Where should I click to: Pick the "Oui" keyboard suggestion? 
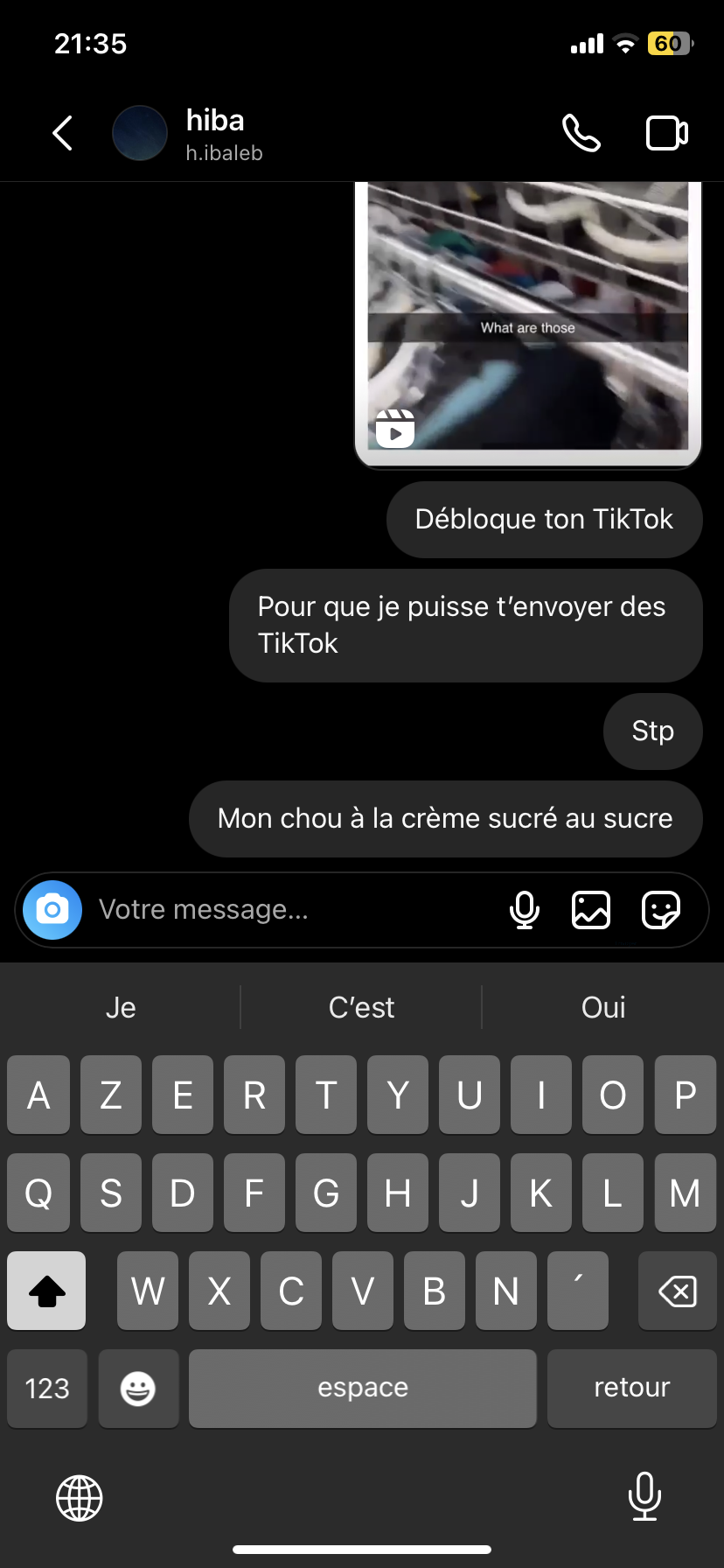[603, 1007]
